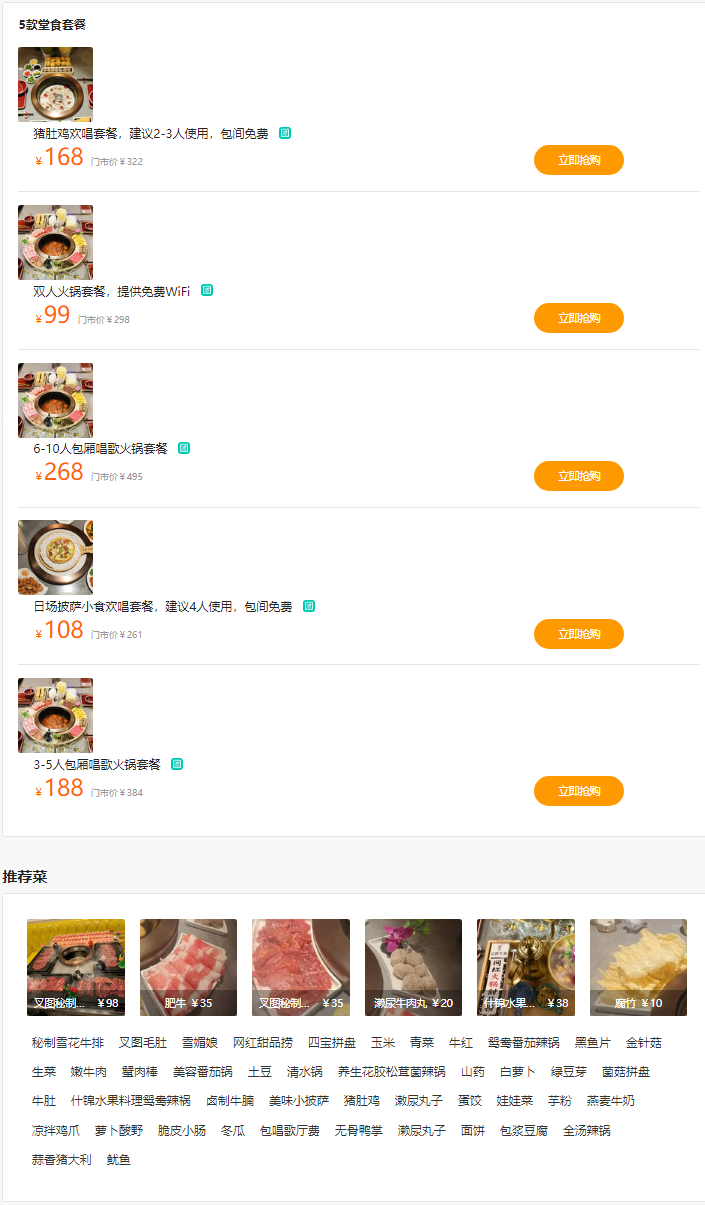Screen dimensions: 705x1205
Task: Open the 双人火锅套餐 picture
Action: 55,242
